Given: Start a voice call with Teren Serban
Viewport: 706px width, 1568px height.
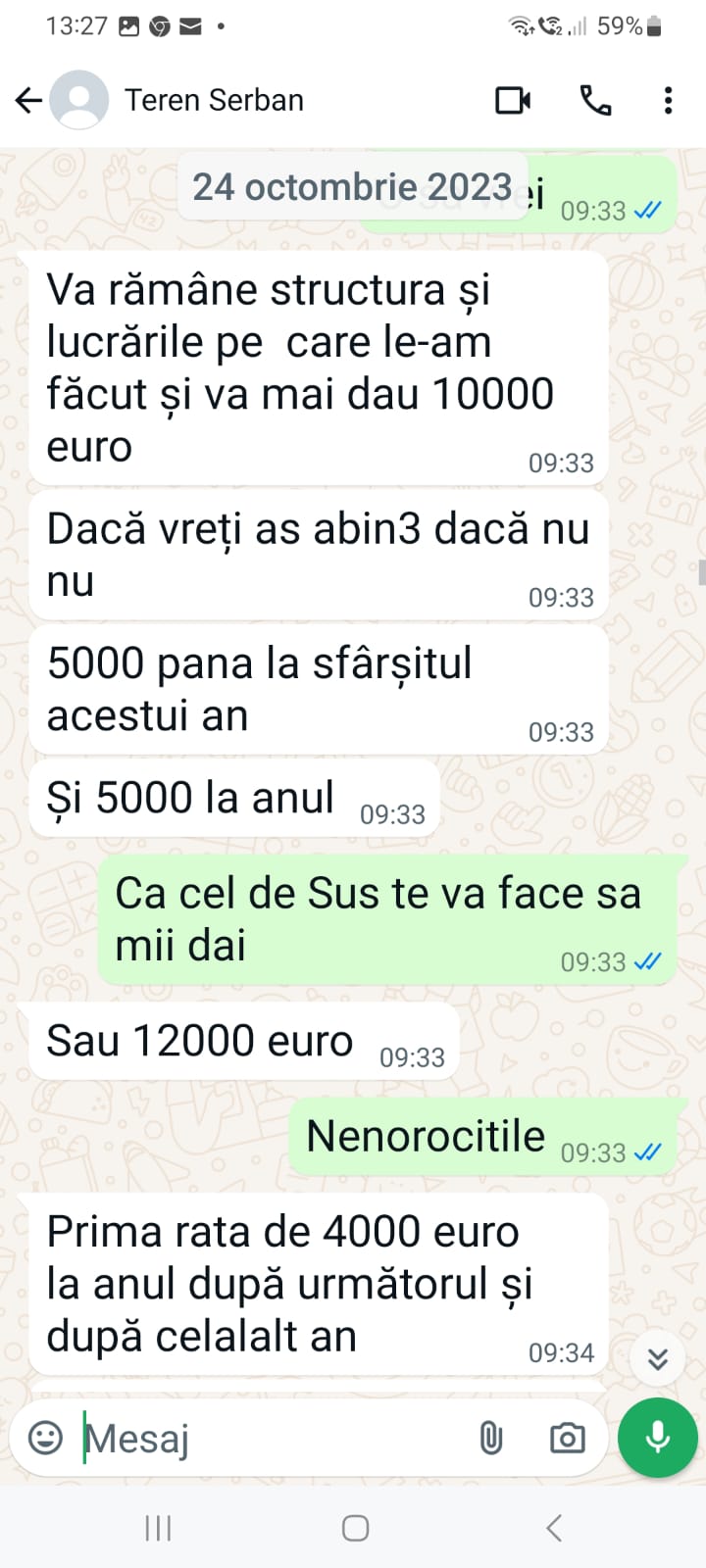Looking at the screenshot, I should [x=595, y=100].
